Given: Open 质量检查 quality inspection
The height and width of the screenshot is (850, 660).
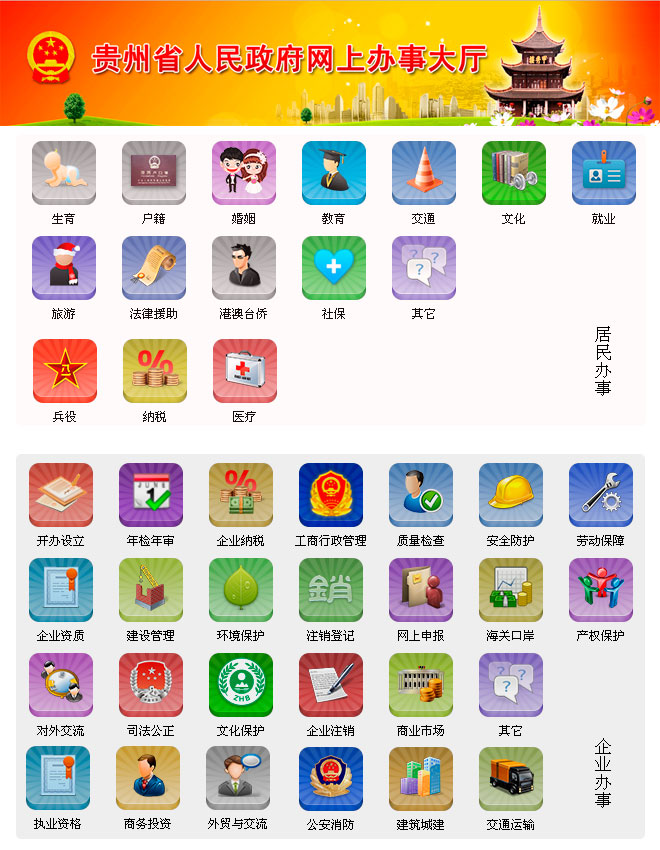Looking at the screenshot, I should click(421, 495).
